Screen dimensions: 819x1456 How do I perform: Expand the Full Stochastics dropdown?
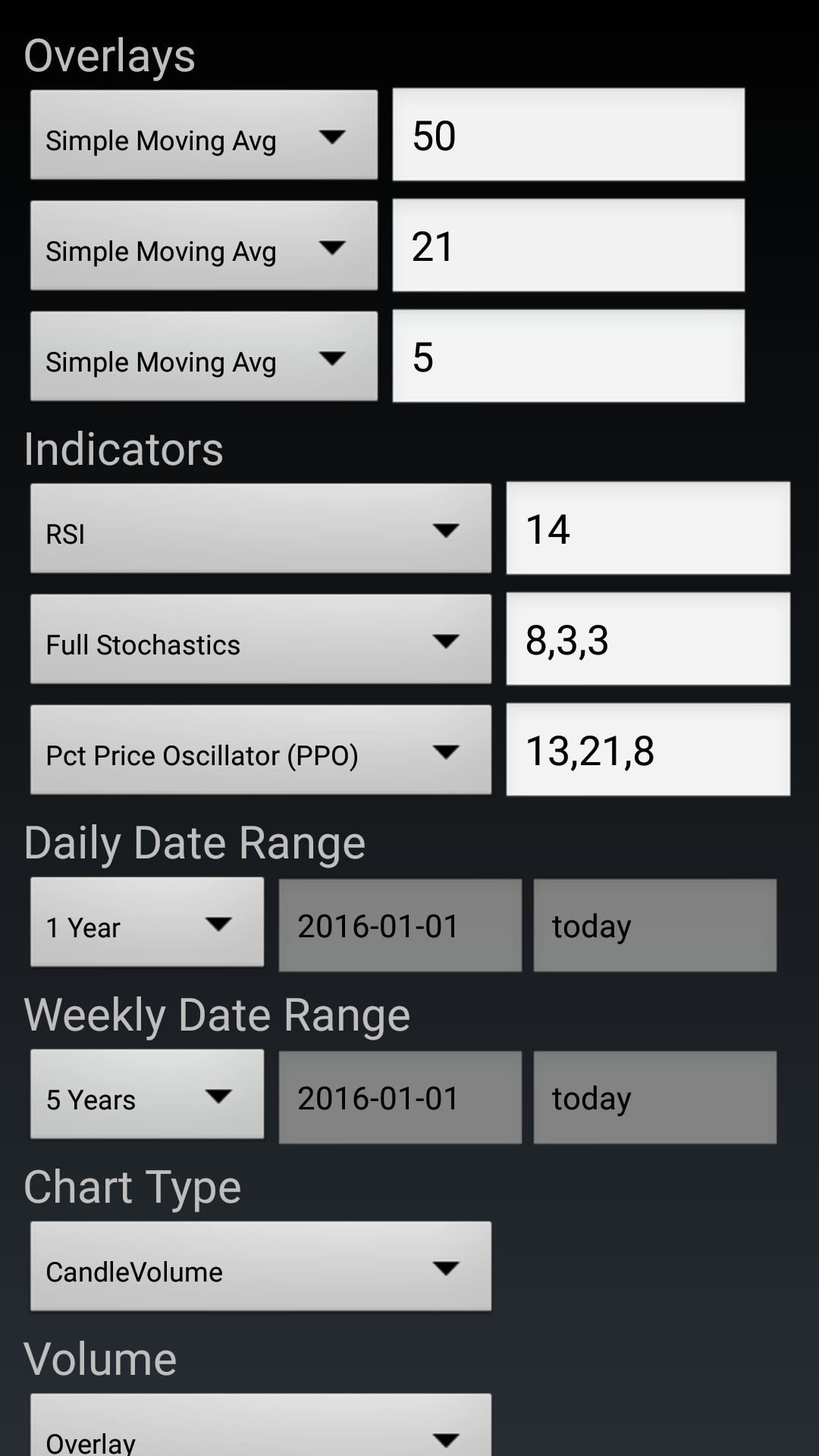tap(260, 639)
